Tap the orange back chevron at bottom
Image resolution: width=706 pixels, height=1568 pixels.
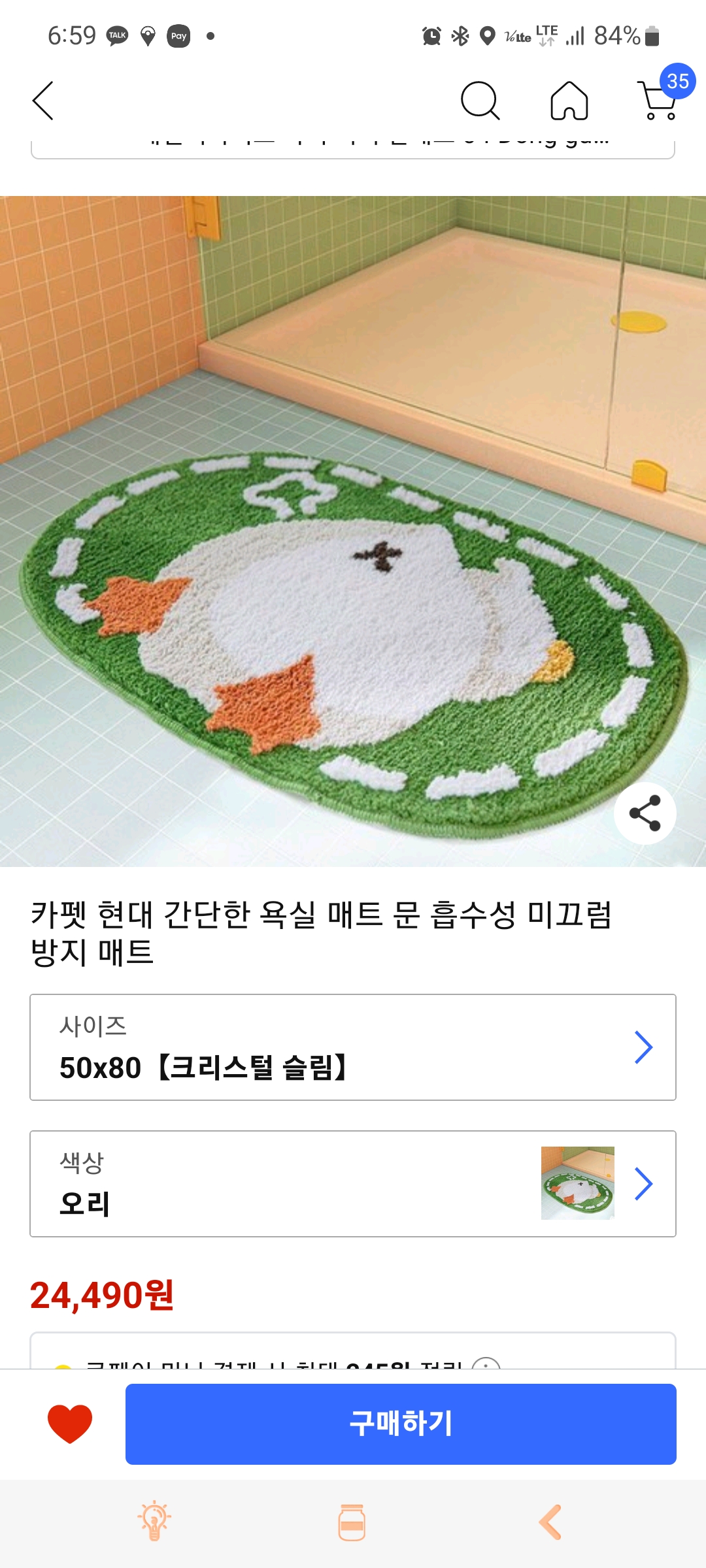(550, 1522)
